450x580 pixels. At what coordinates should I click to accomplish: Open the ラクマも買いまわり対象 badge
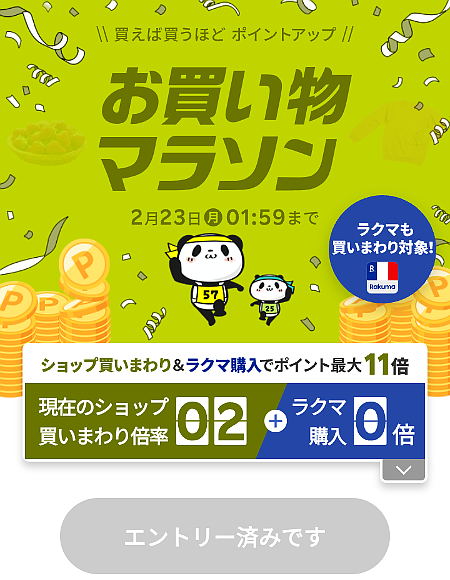coord(382,249)
